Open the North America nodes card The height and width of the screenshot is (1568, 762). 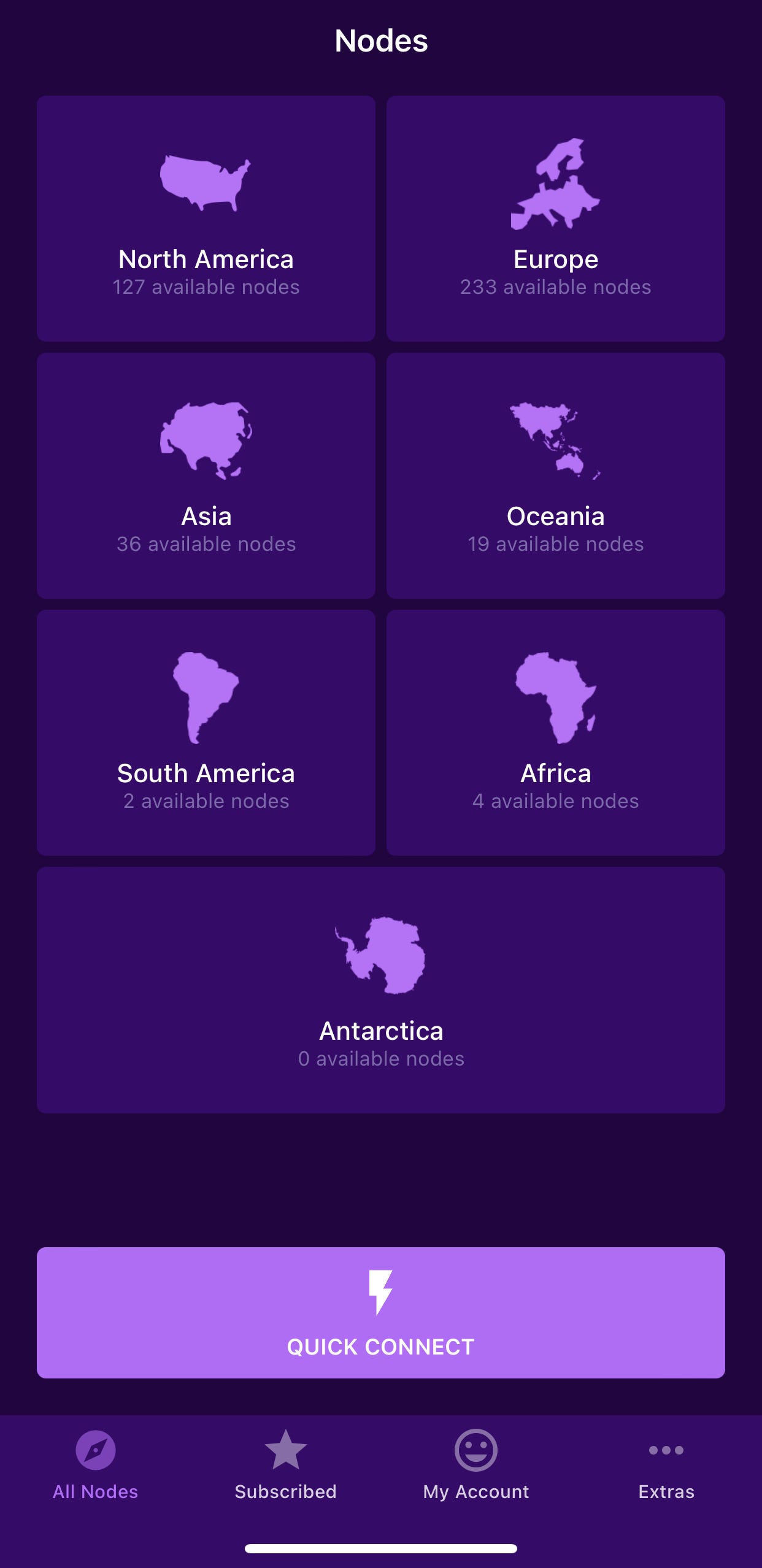pos(206,218)
